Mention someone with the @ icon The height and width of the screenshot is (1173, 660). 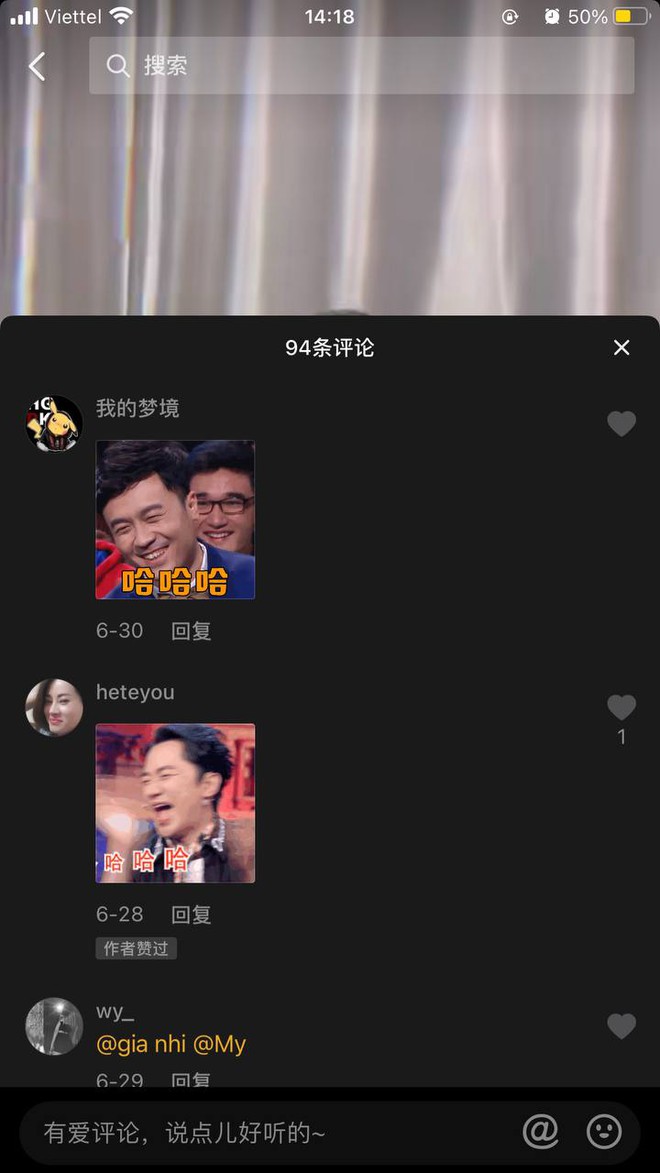pyautogui.click(x=540, y=1132)
